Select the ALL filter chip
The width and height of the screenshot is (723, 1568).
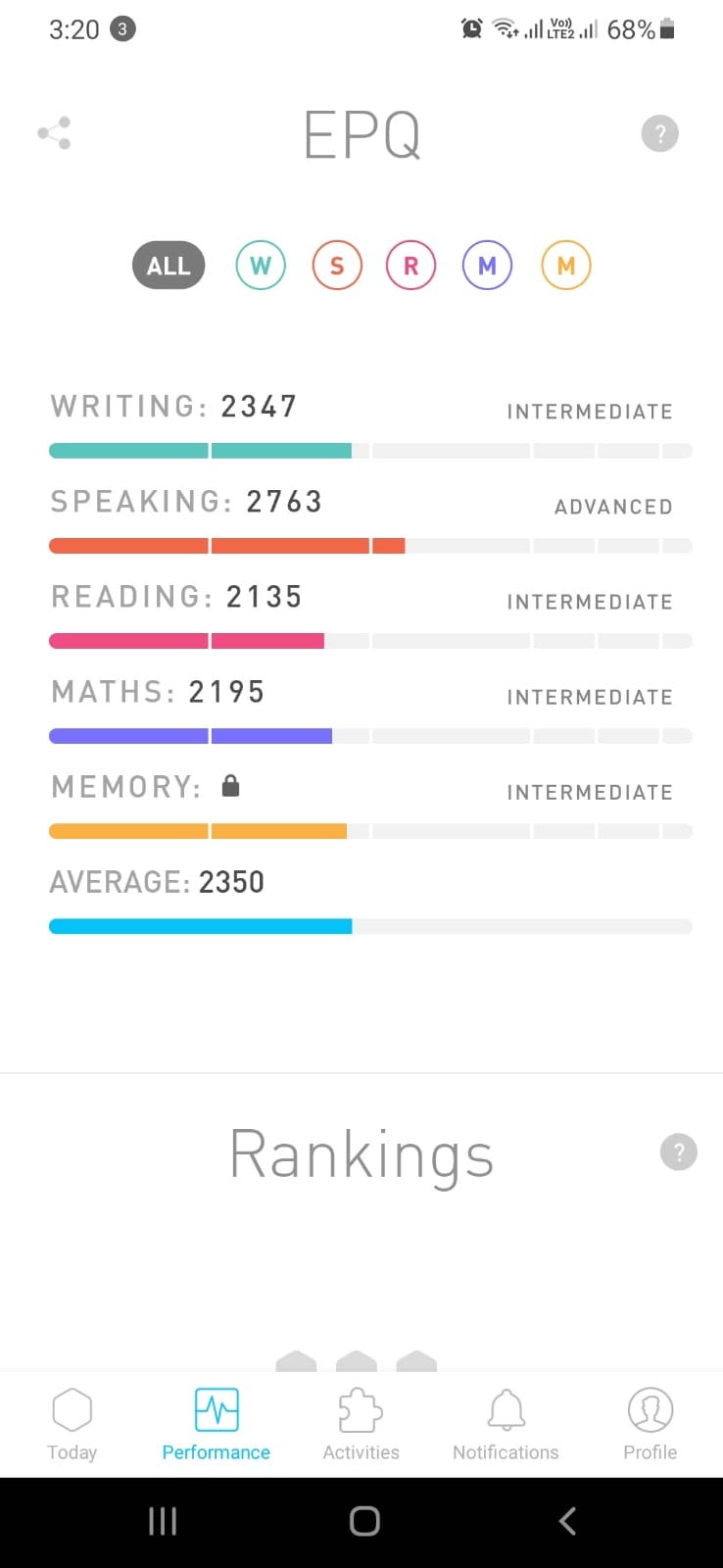169,266
